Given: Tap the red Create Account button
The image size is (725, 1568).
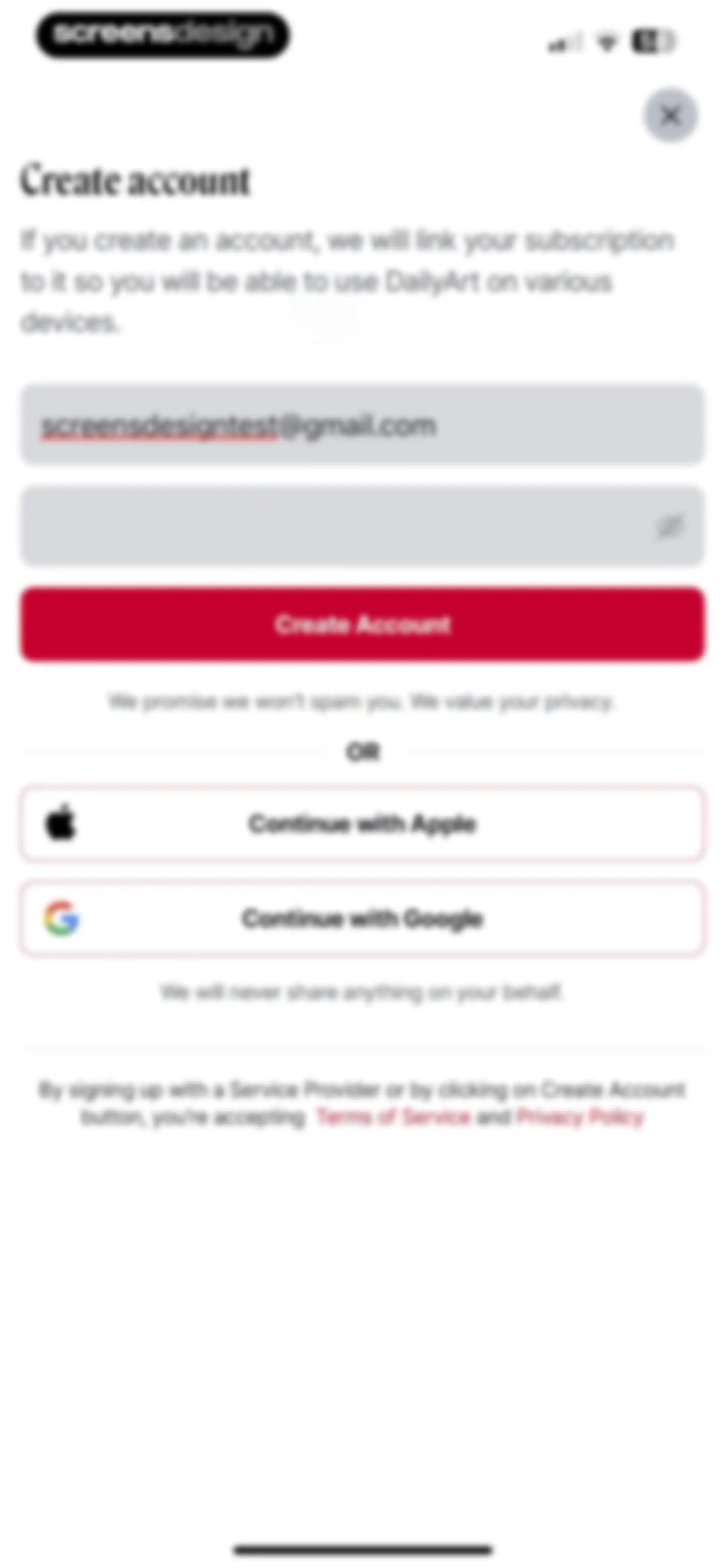Looking at the screenshot, I should [x=362, y=624].
